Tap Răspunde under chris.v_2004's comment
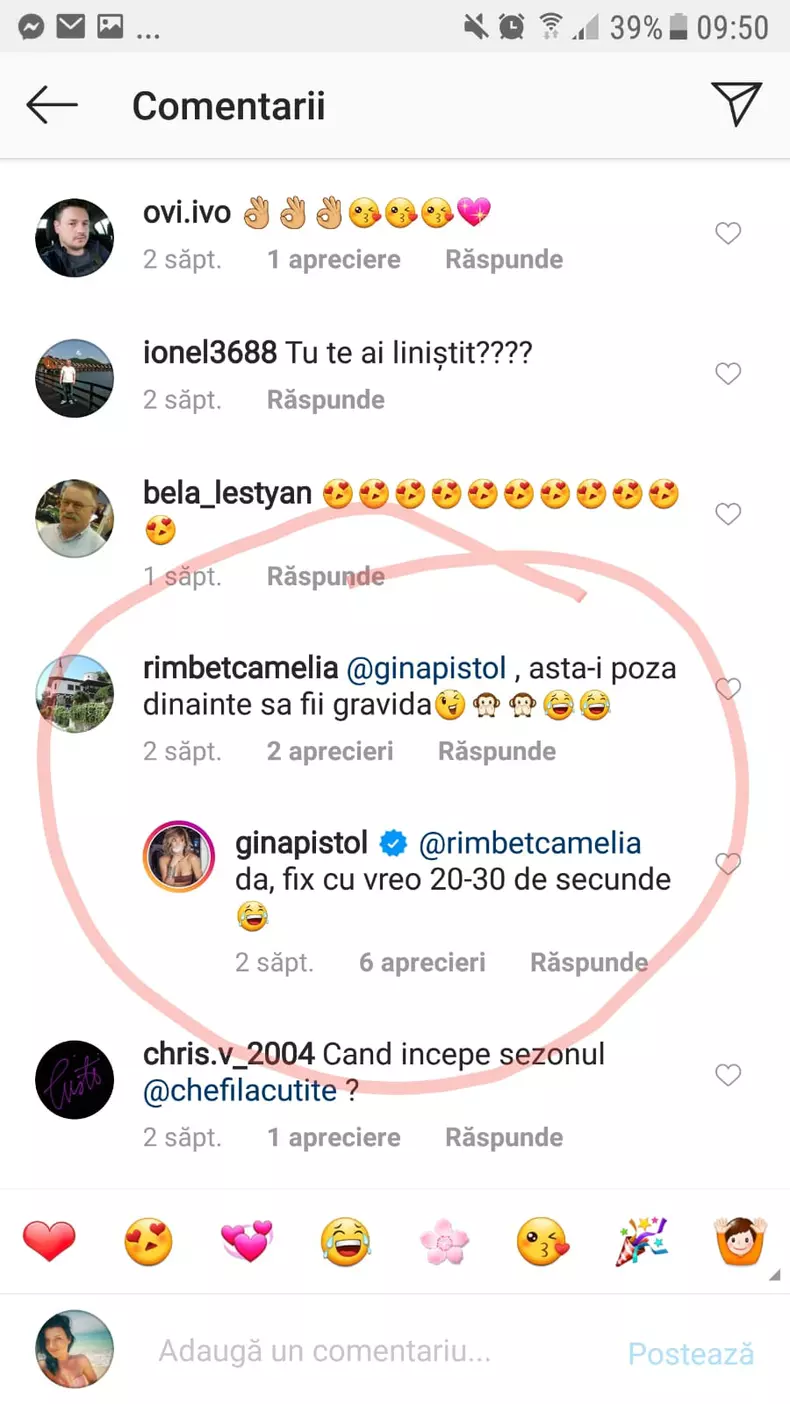 [x=504, y=1137]
